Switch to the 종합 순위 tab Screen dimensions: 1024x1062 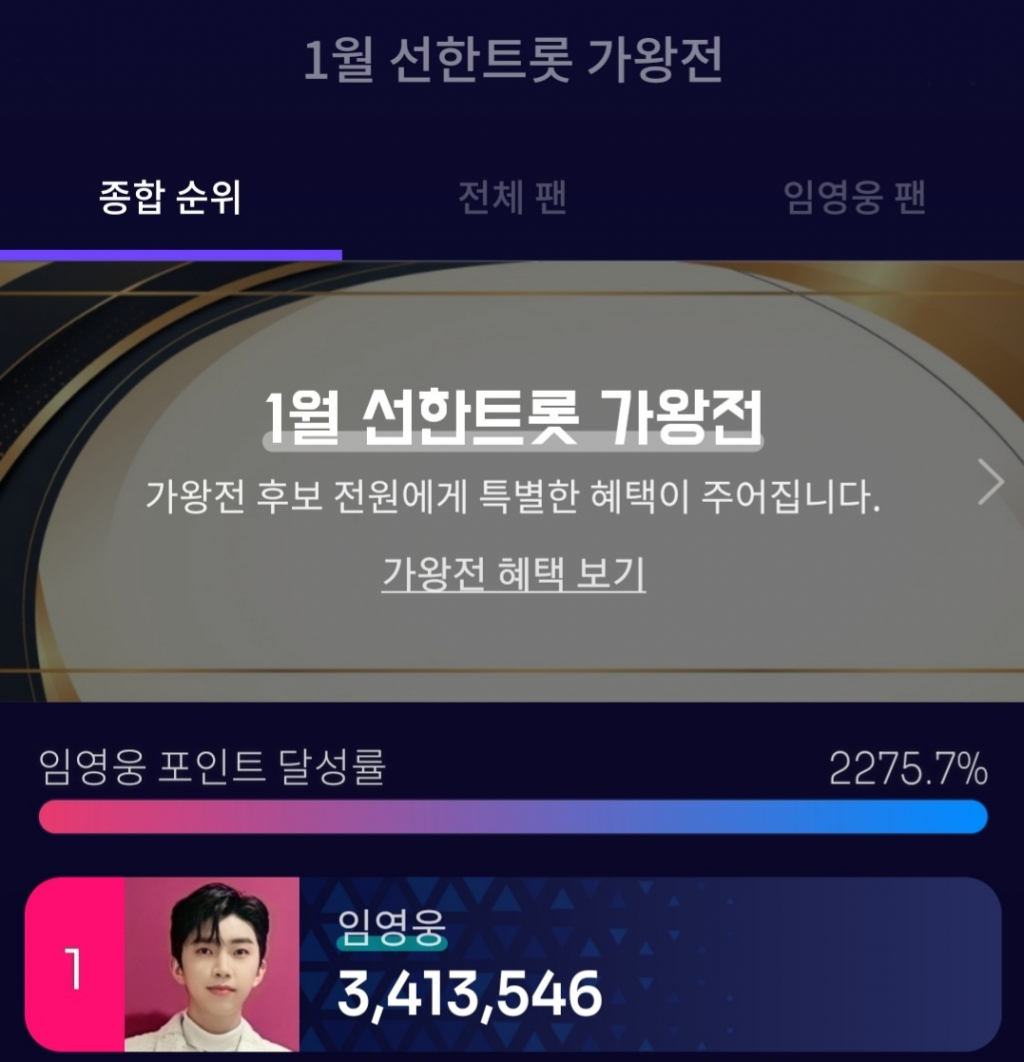(170, 198)
